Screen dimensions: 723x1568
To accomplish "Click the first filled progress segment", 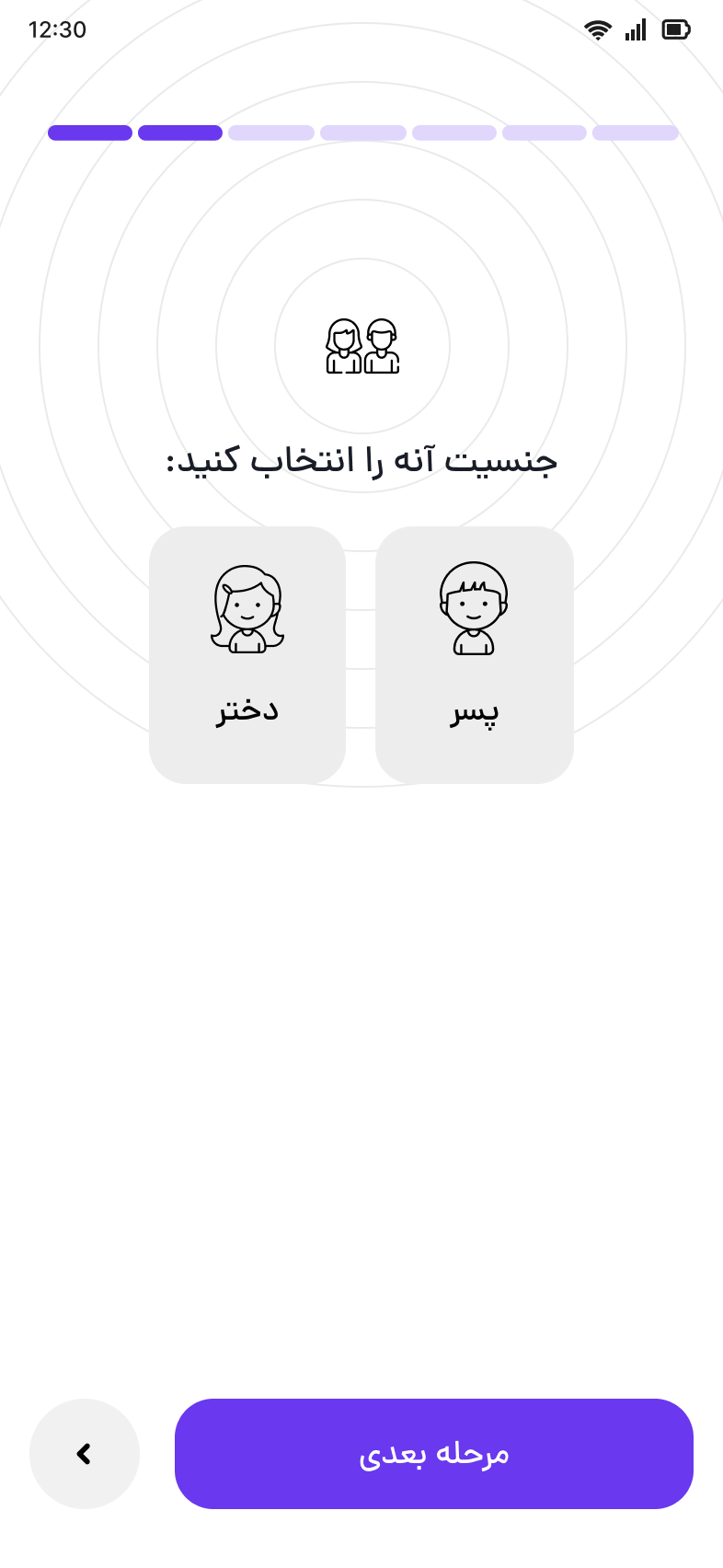I will (x=89, y=133).
